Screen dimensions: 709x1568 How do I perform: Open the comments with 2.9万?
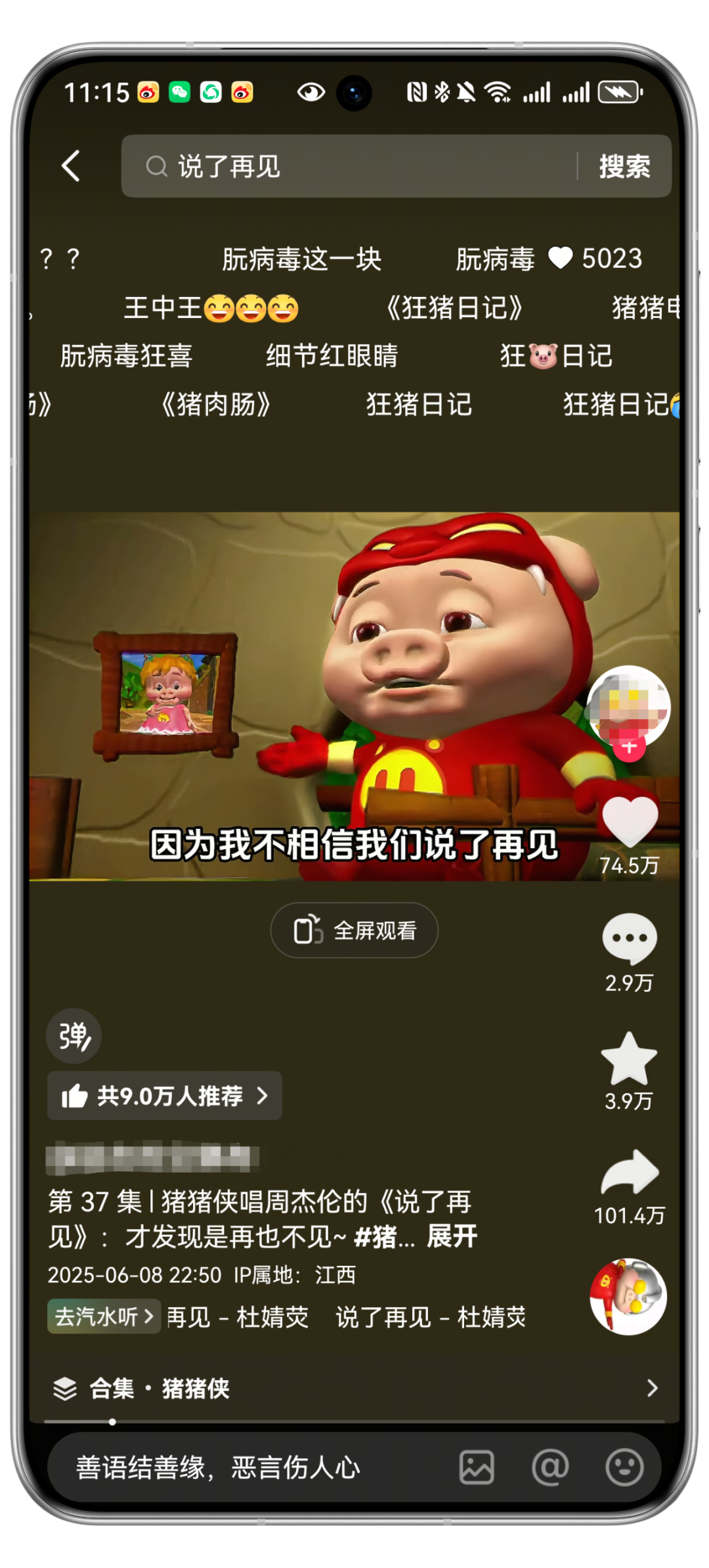[x=630, y=939]
